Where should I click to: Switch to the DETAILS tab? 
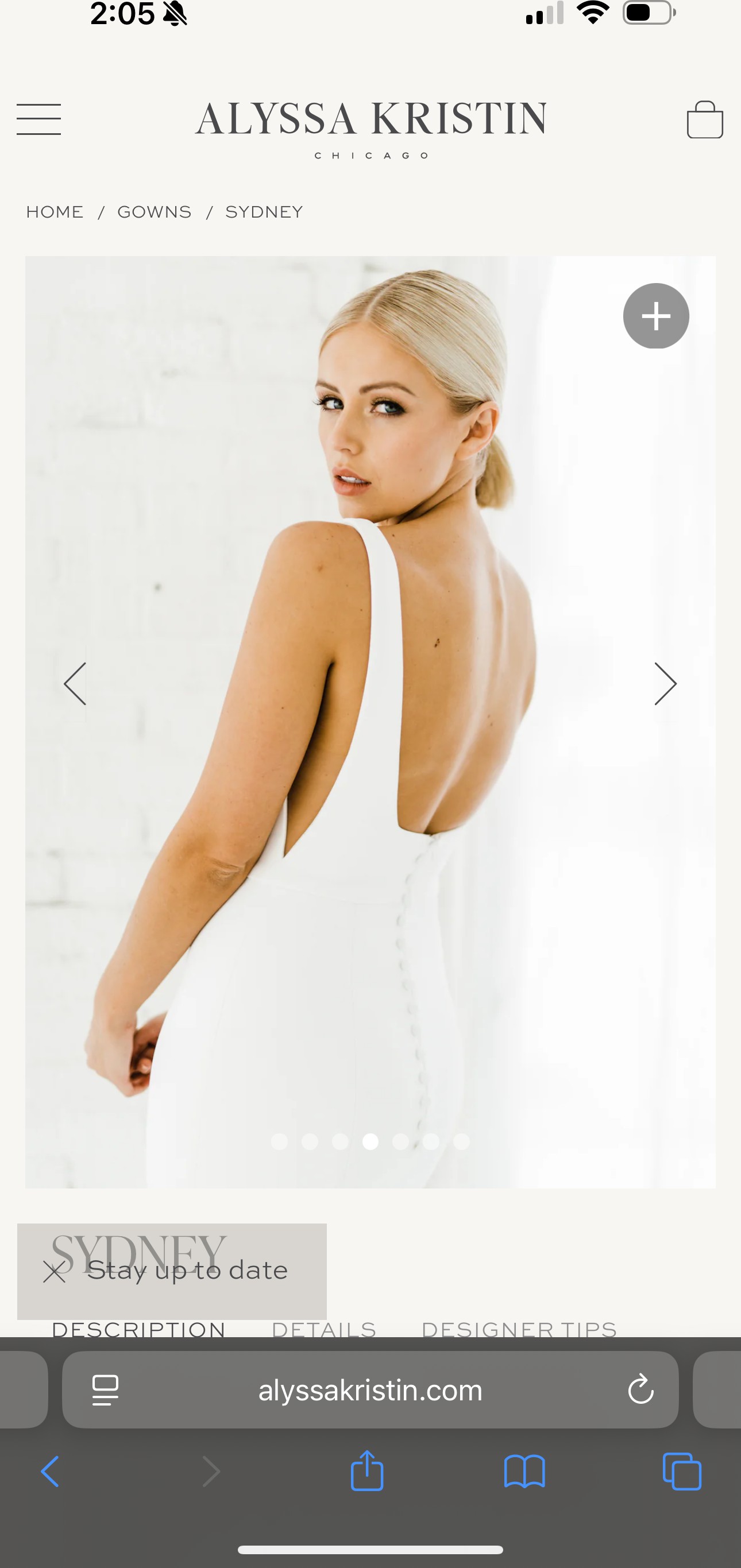coord(324,1329)
